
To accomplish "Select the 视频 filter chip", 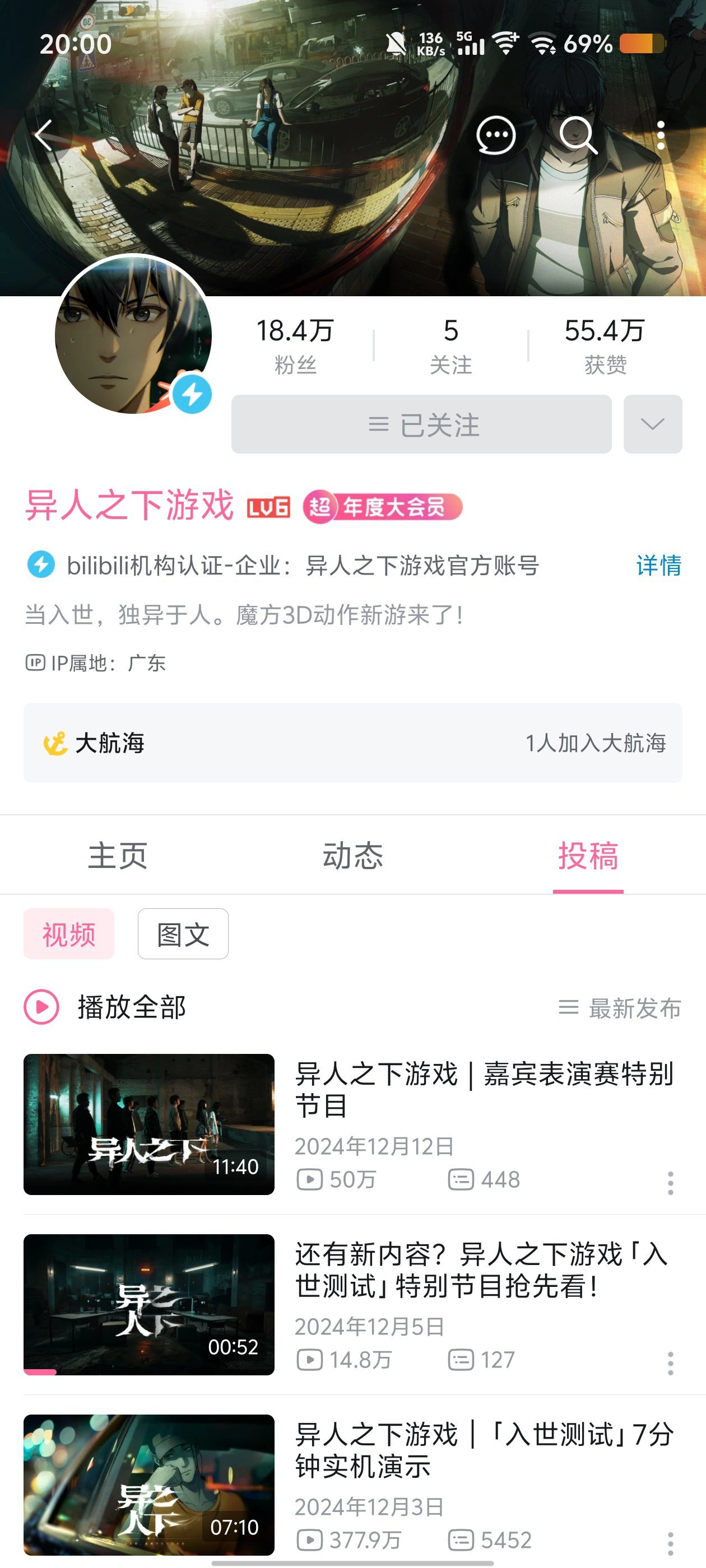I will [69, 934].
